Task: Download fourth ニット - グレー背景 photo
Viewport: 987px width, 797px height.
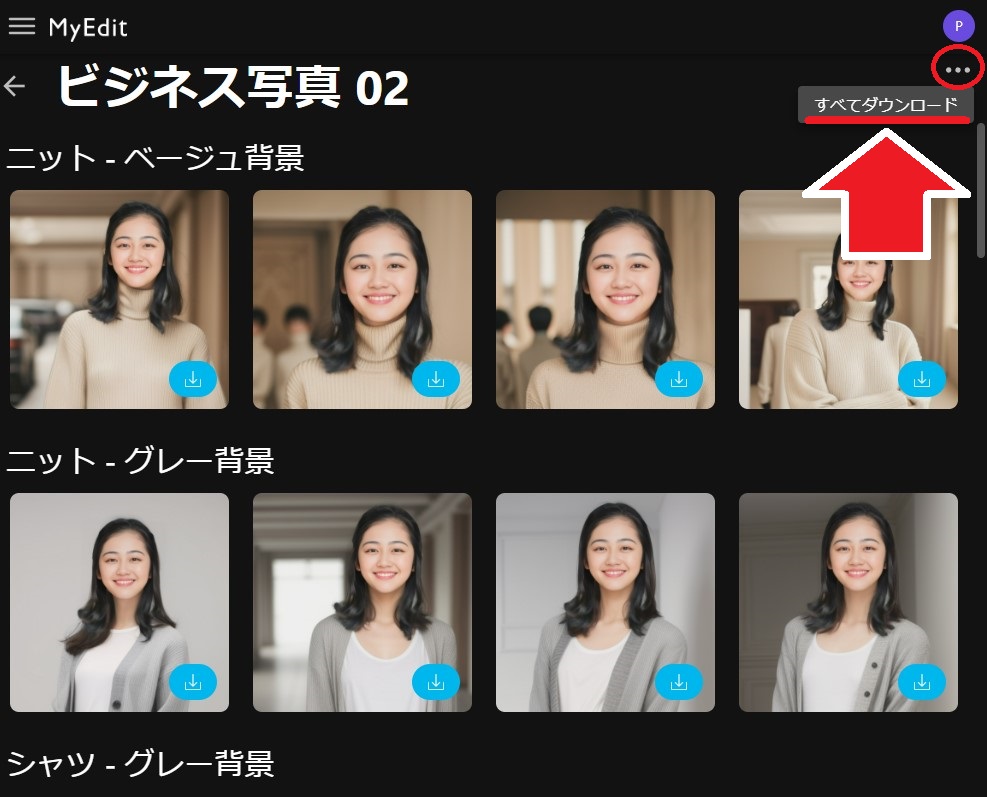Action: point(922,683)
